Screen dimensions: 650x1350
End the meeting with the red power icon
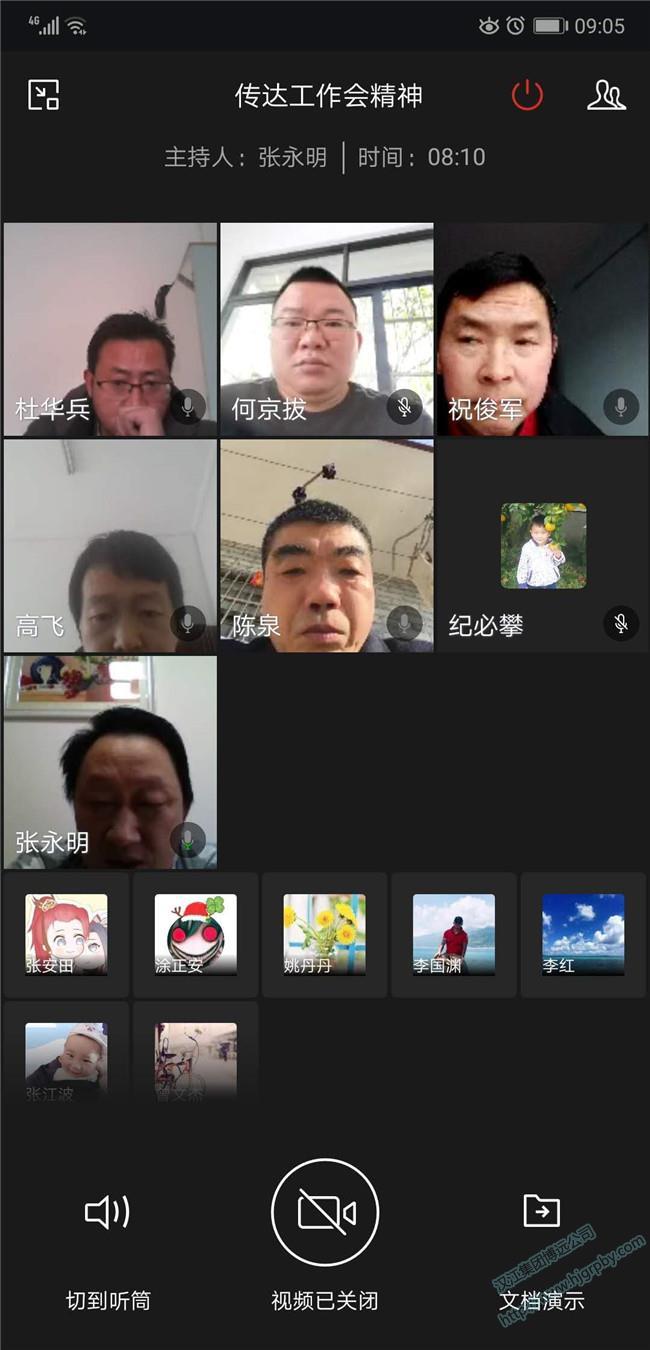[527, 95]
